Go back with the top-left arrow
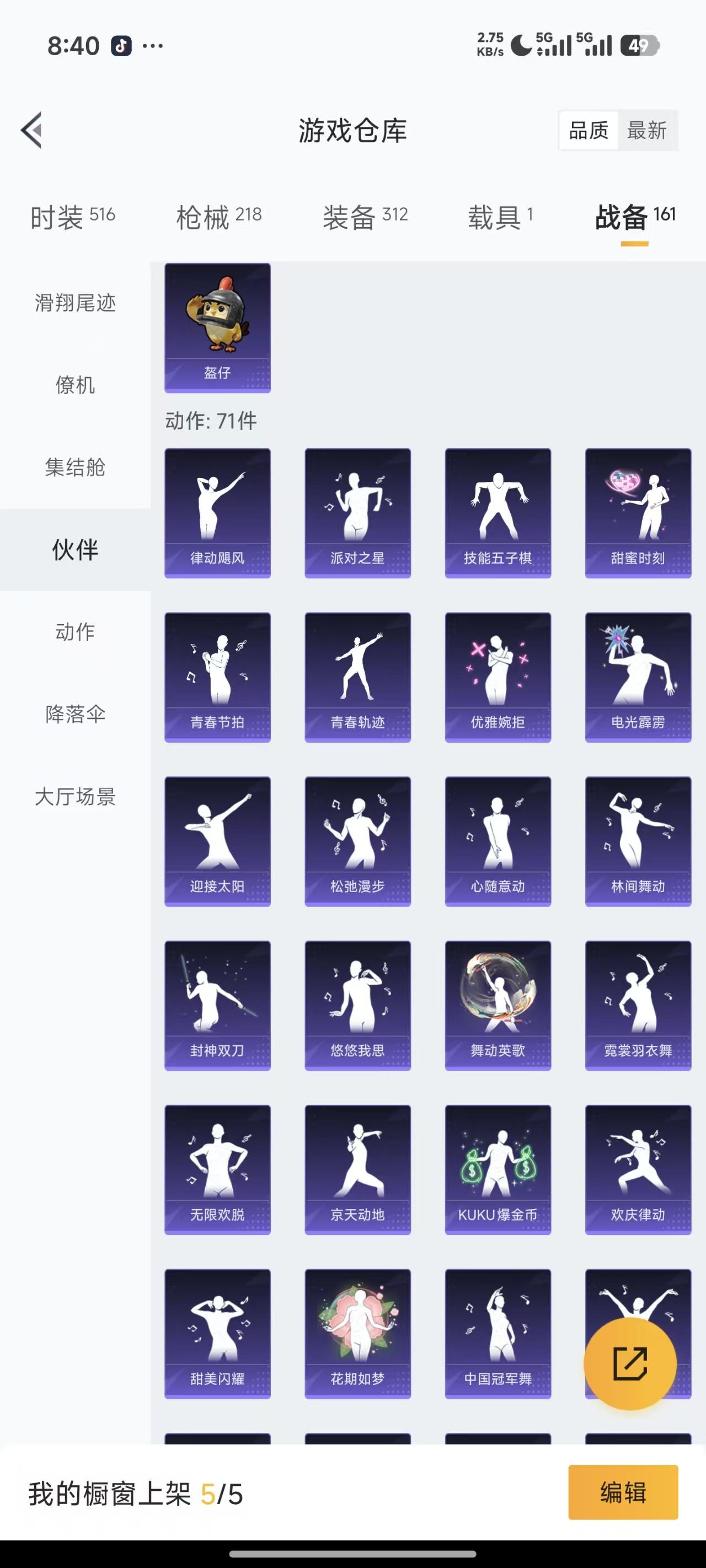Image resolution: width=706 pixels, height=1568 pixels. point(30,130)
